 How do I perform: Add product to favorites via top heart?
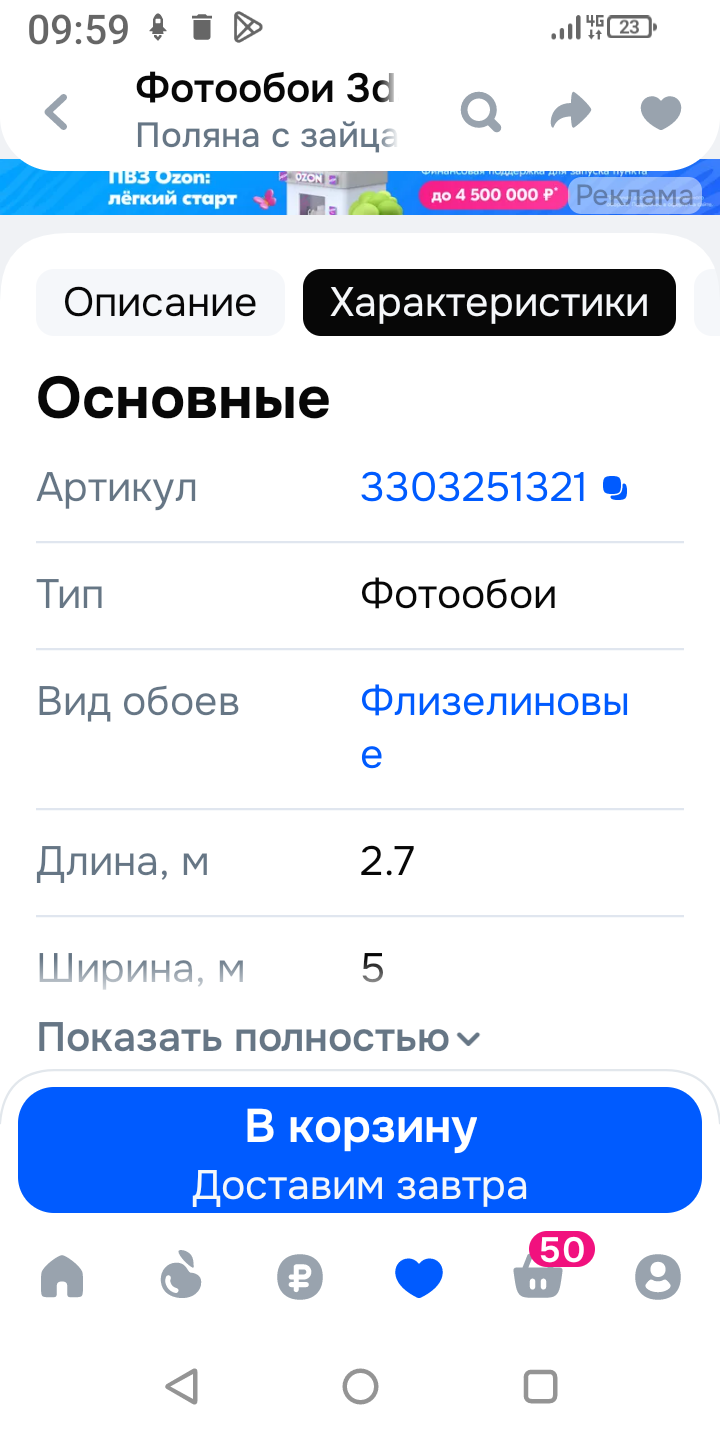coord(661,112)
